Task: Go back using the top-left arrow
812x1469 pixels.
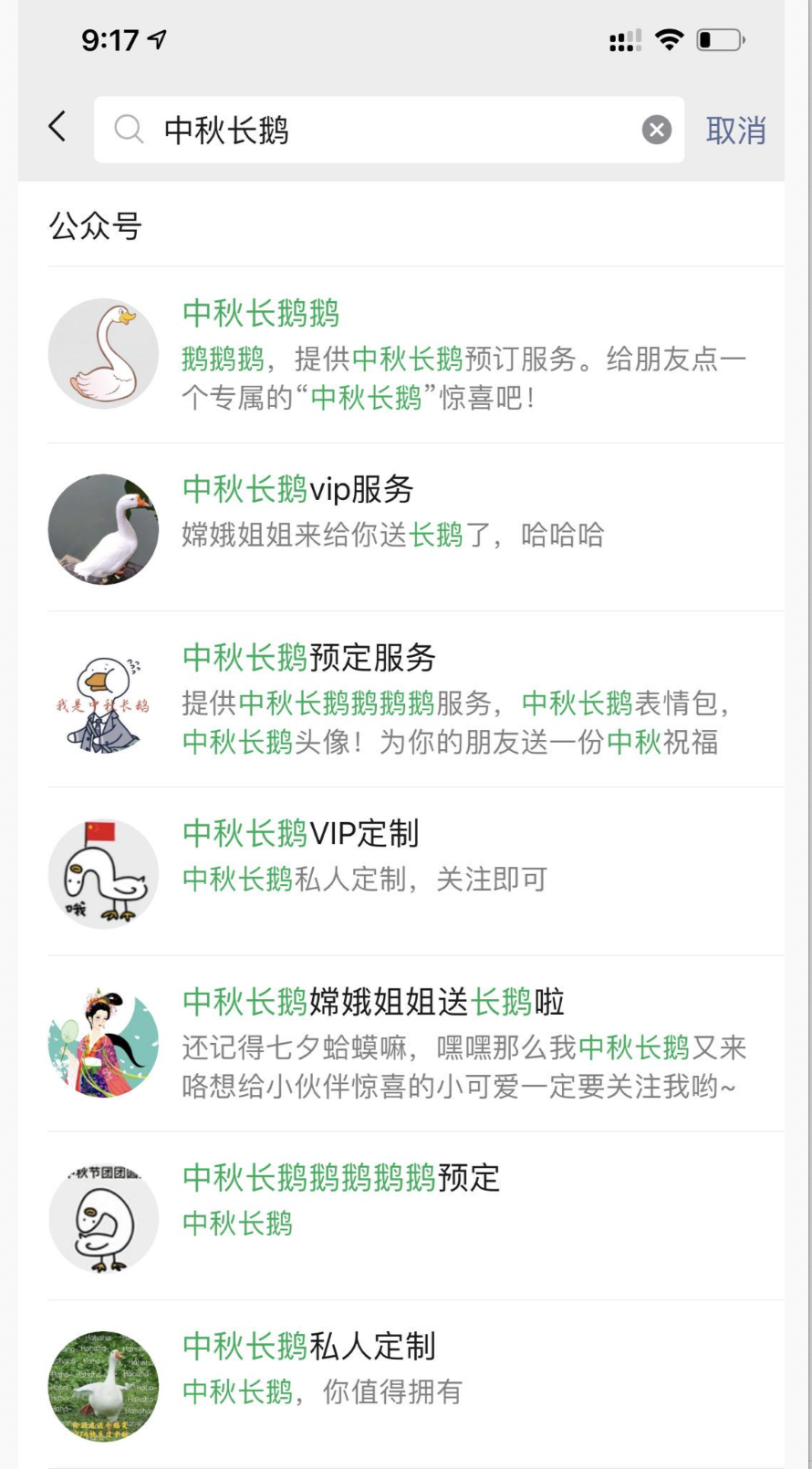Action: [x=57, y=128]
